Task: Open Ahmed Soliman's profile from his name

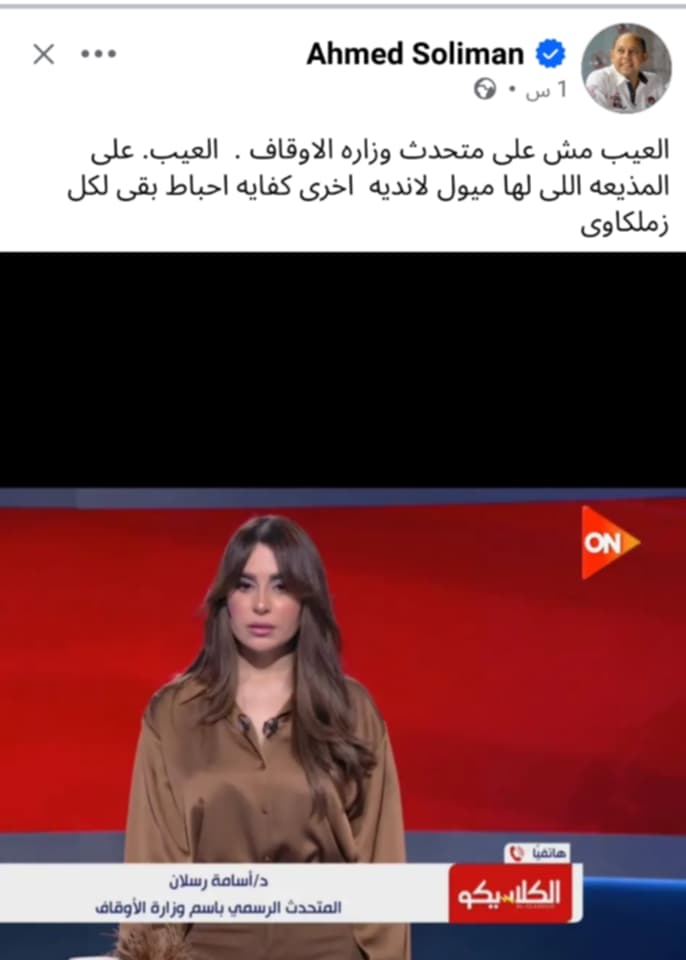Action: click(415, 54)
